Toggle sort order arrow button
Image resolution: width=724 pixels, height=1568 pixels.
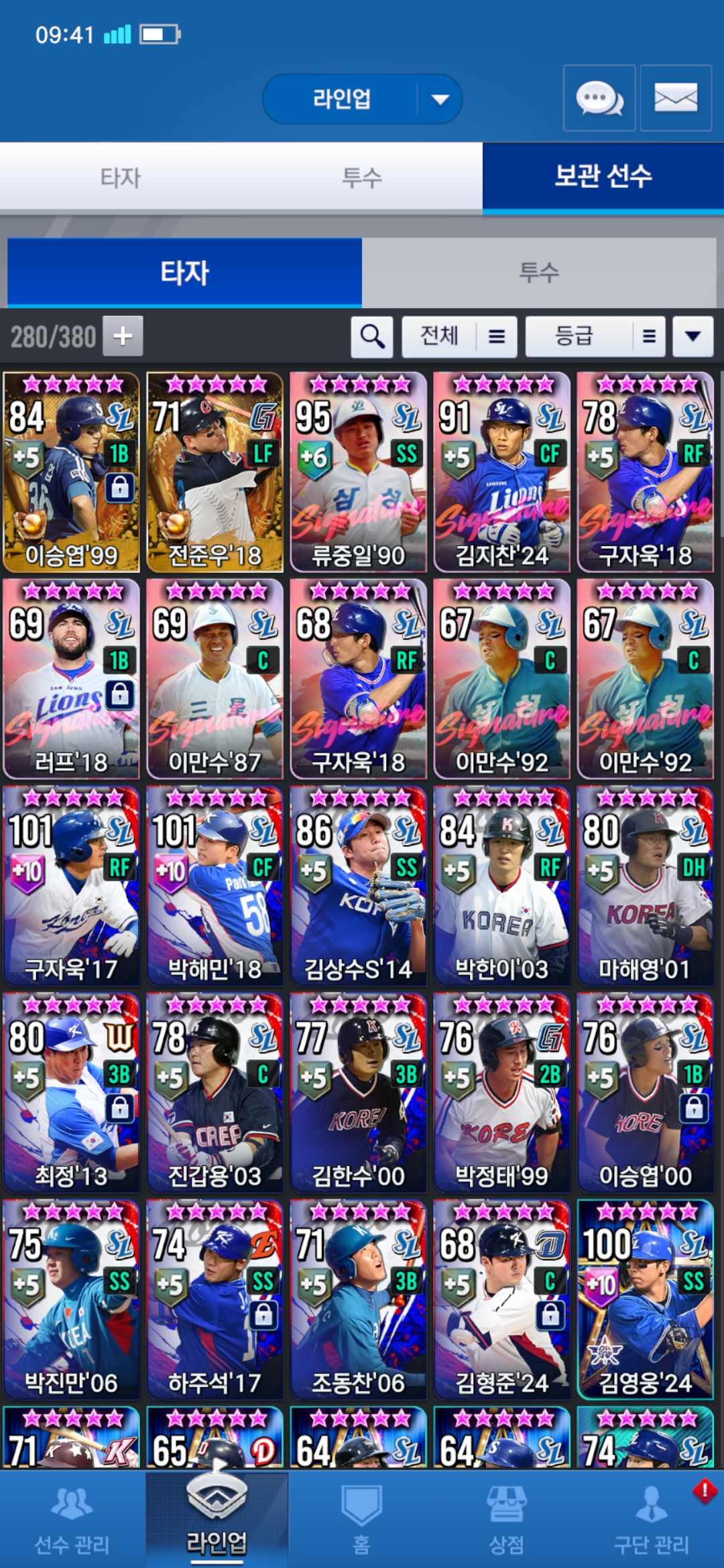click(692, 336)
